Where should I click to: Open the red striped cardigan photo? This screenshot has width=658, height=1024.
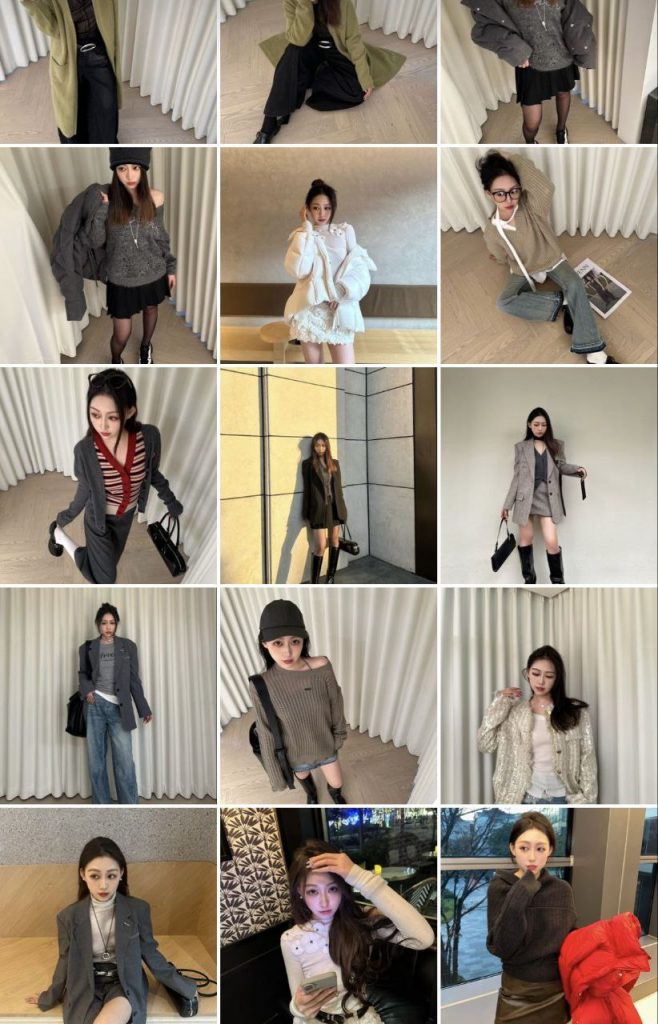(x=108, y=475)
